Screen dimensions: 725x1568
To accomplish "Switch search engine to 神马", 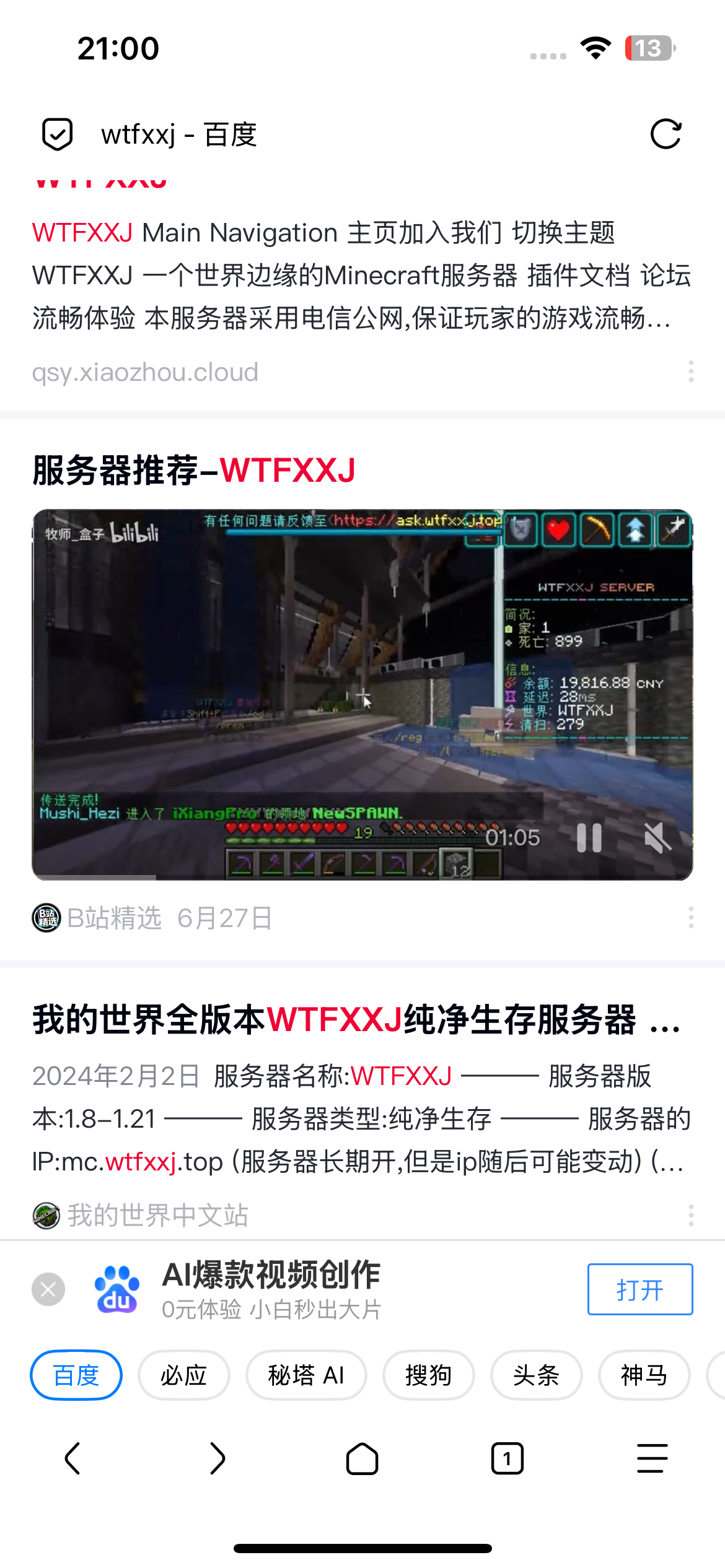I will point(644,1375).
